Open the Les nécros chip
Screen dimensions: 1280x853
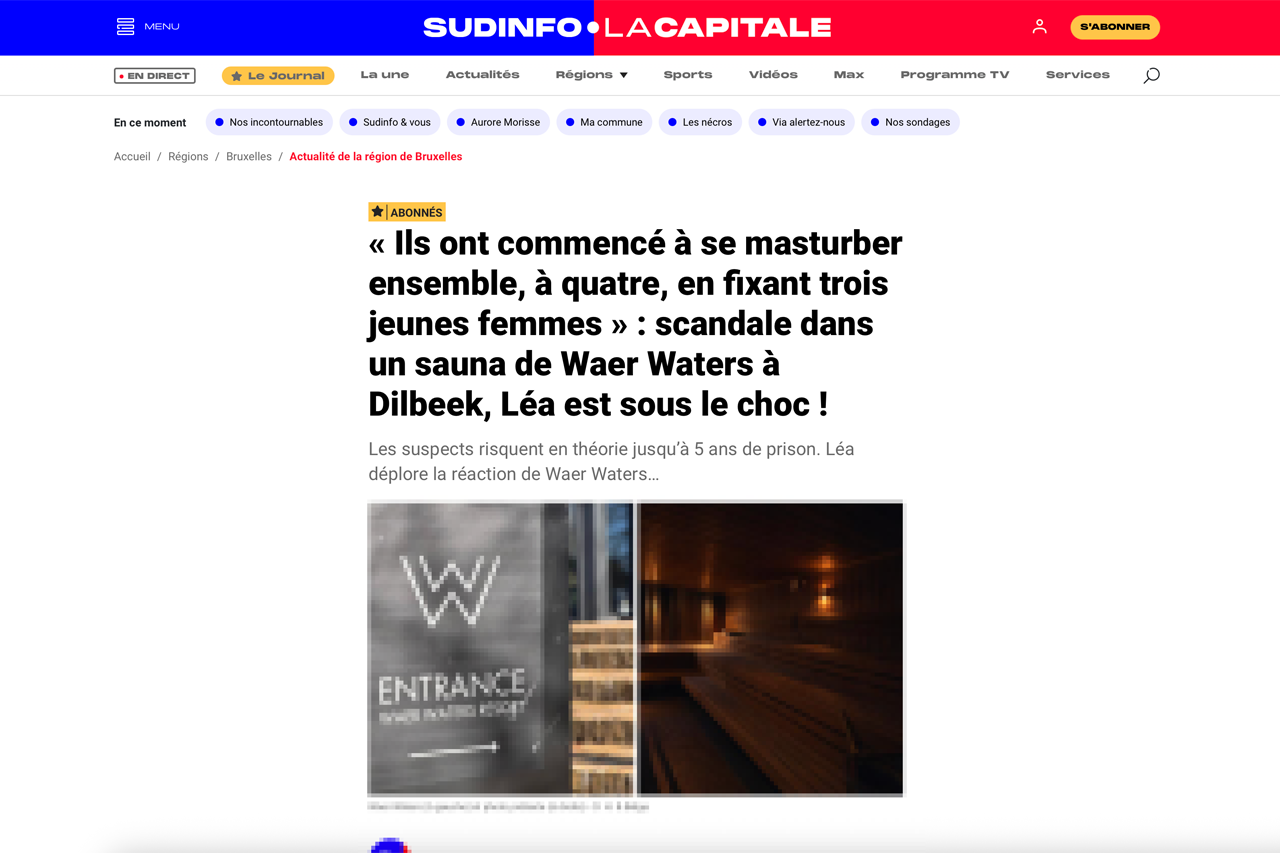click(x=699, y=122)
